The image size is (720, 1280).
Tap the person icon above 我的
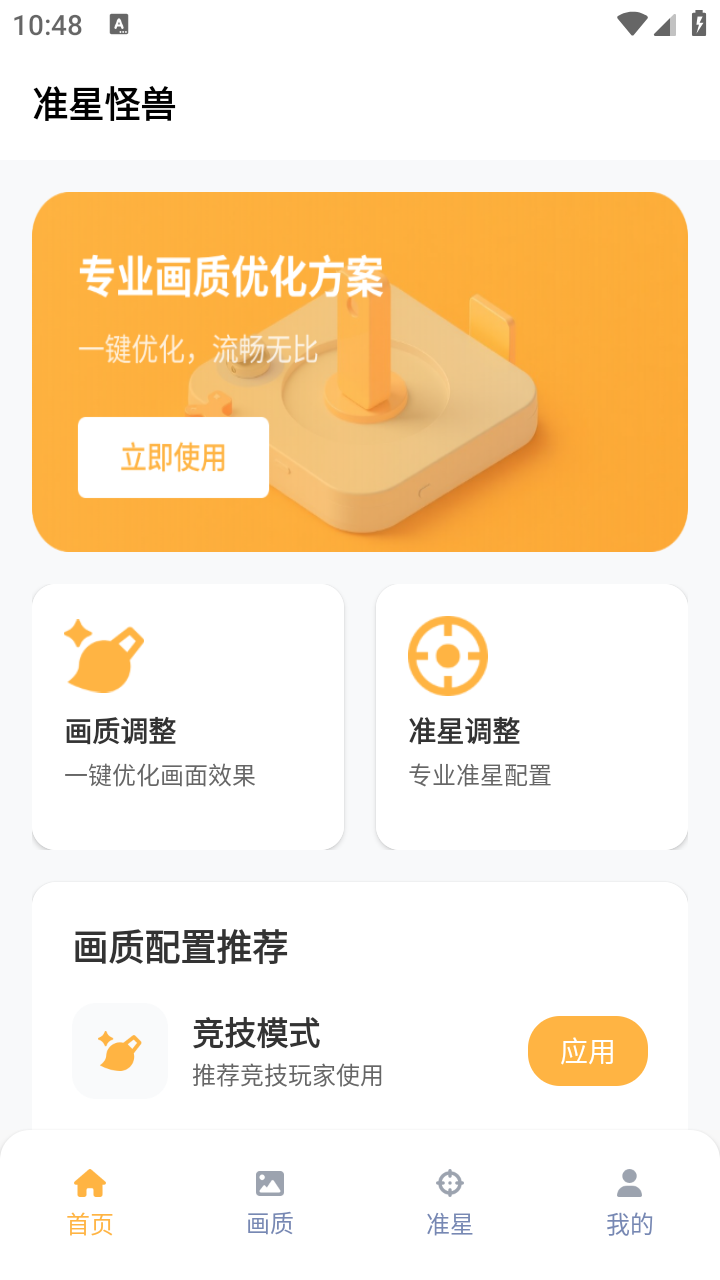tap(630, 1183)
